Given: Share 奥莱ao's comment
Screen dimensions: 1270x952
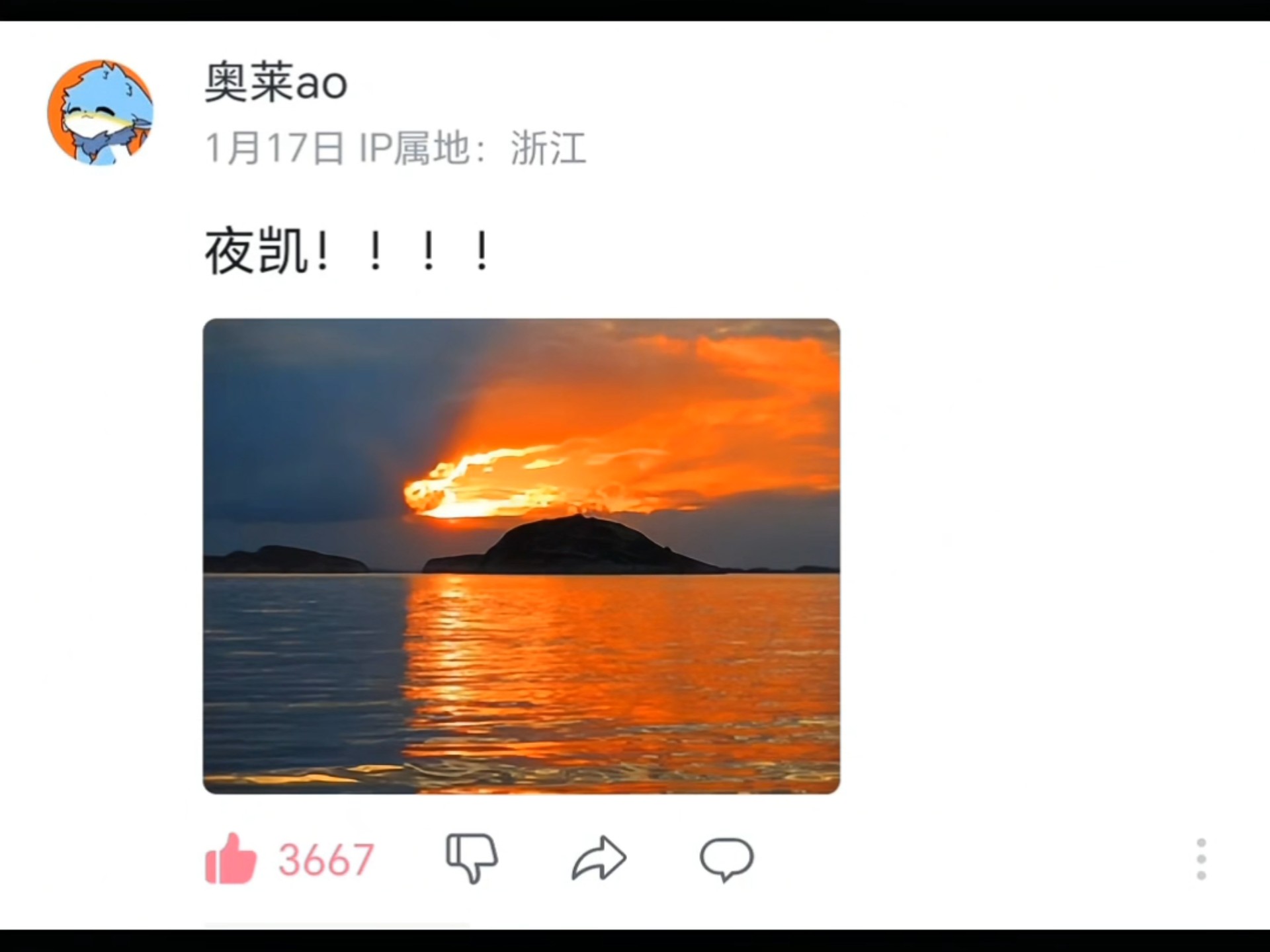Looking at the screenshot, I should pyautogui.click(x=599, y=858).
